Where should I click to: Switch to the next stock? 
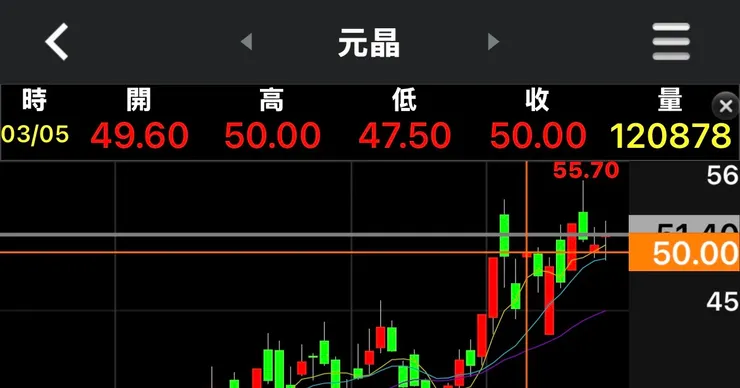[x=493, y=42]
